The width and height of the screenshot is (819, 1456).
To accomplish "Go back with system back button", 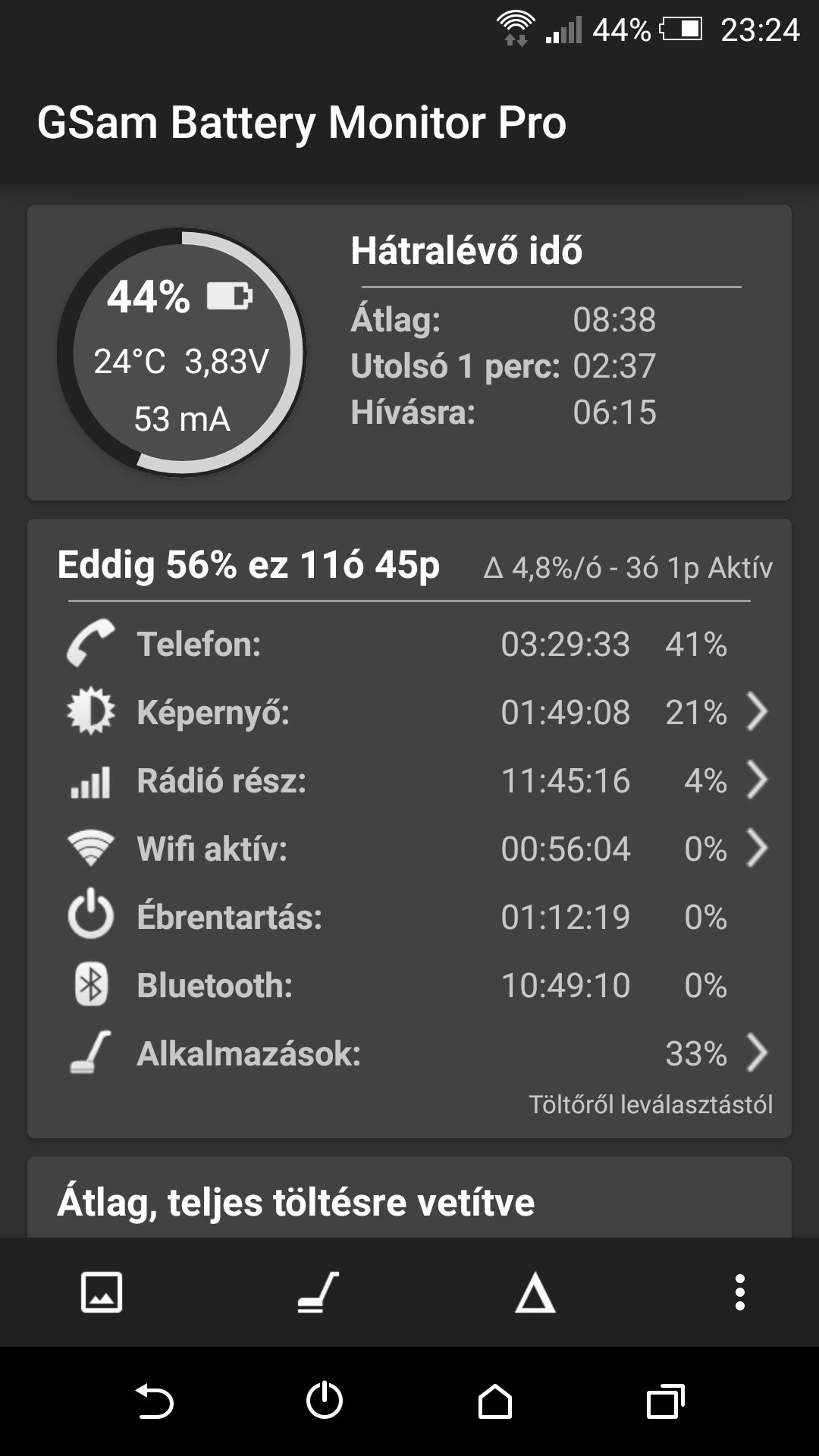I will 154,1401.
